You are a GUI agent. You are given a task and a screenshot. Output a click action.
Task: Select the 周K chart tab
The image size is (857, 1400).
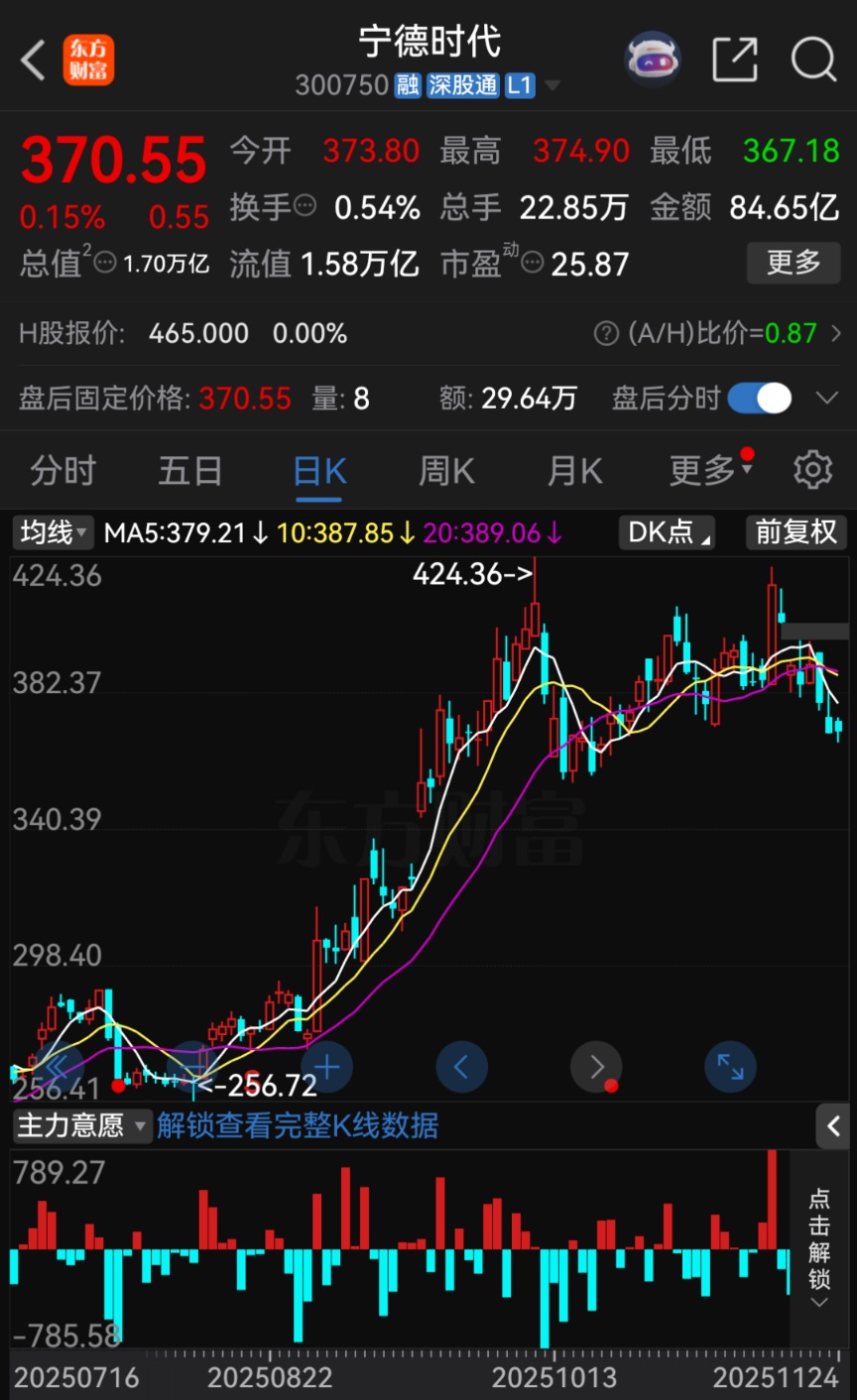(x=446, y=471)
